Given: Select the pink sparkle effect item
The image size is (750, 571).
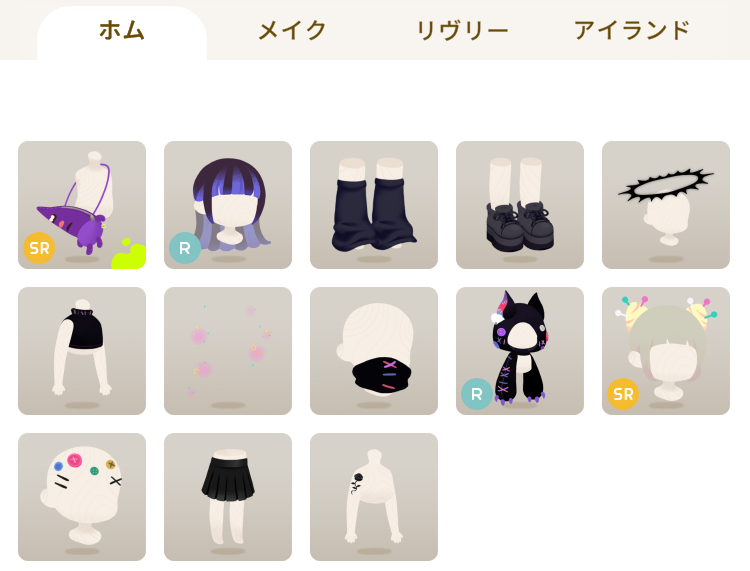Looking at the screenshot, I should [228, 351].
